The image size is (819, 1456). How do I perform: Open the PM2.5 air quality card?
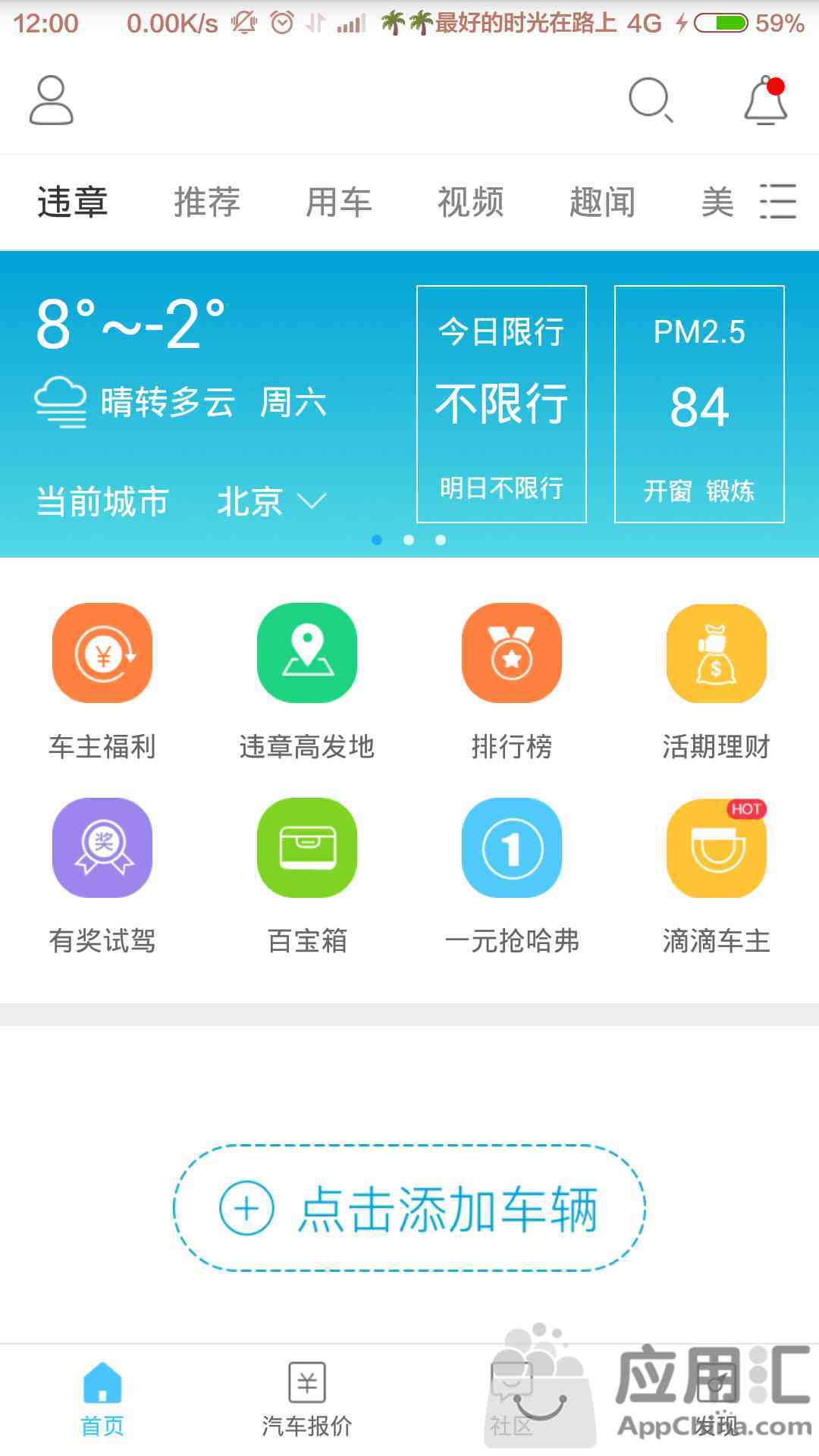coord(699,404)
